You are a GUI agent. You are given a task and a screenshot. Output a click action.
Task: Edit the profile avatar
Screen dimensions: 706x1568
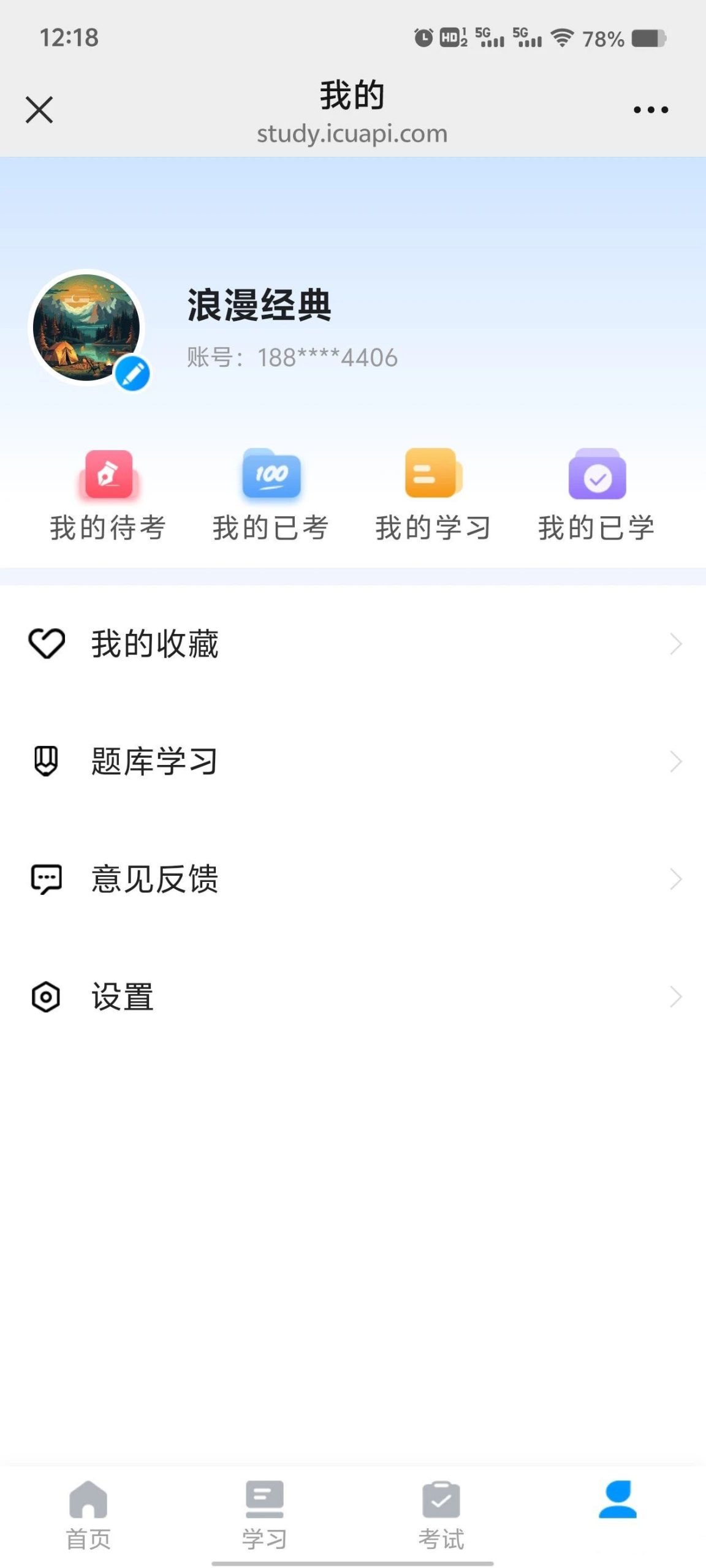click(x=132, y=373)
